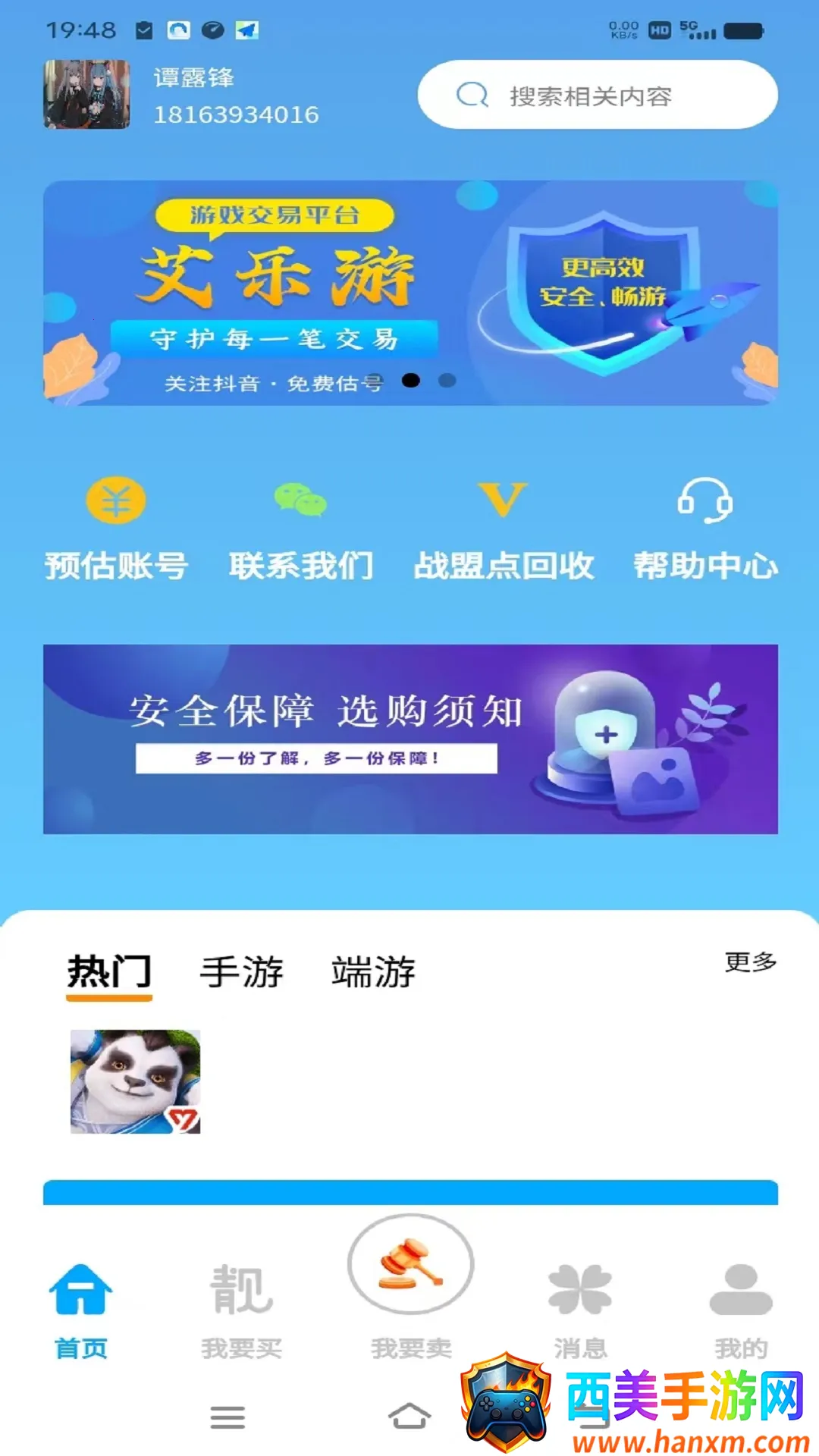Go to the 首页 tab
The width and height of the screenshot is (819, 1456).
80,1310
